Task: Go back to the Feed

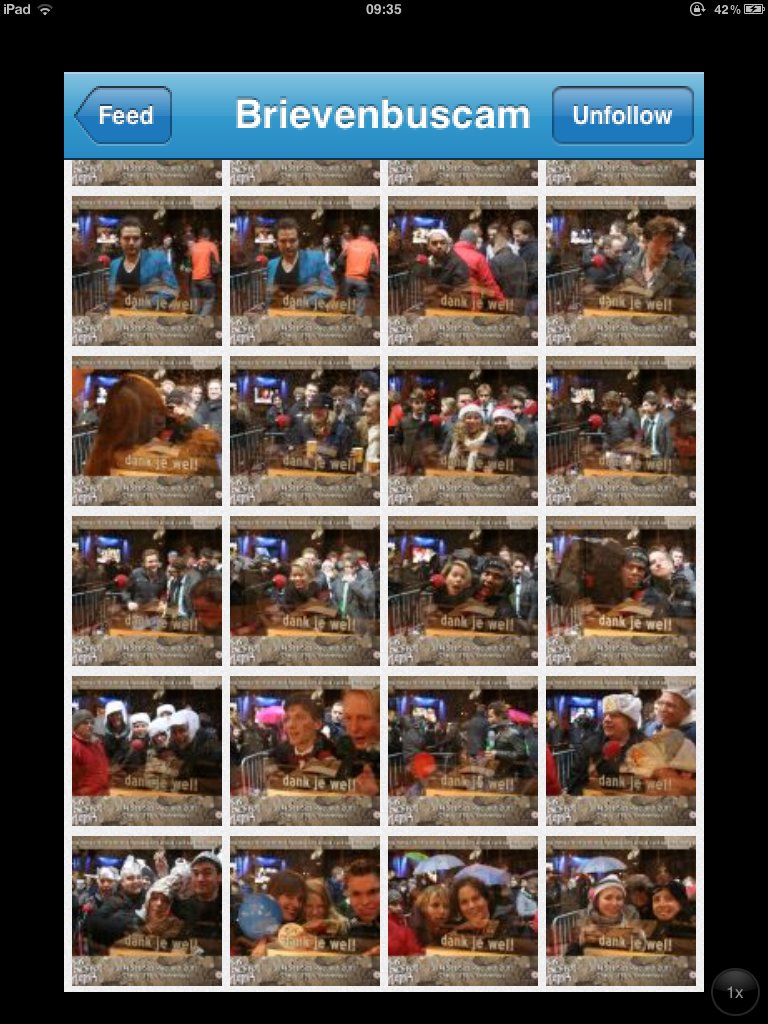Action: coord(124,116)
